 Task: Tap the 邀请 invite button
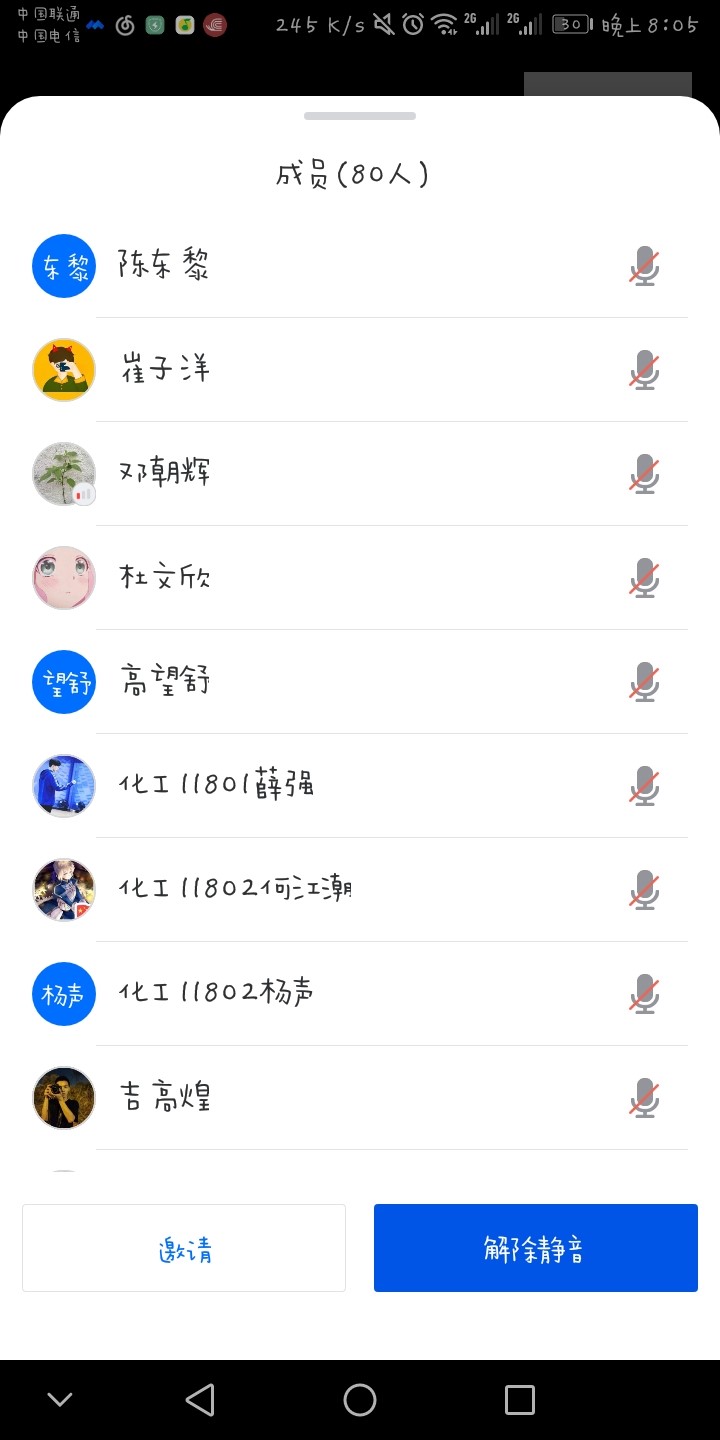pos(184,1248)
